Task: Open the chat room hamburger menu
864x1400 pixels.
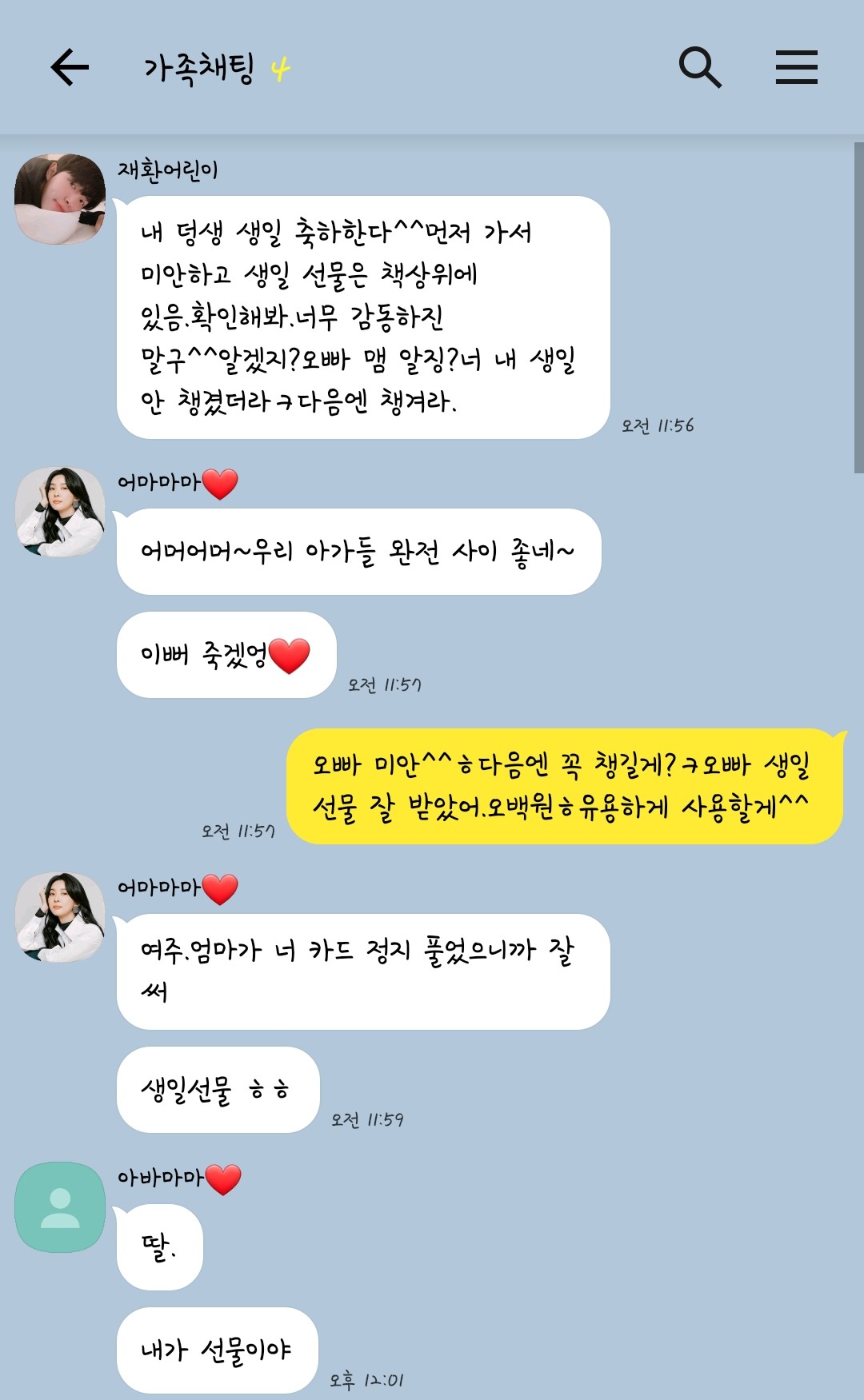Action: pyautogui.click(x=796, y=67)
